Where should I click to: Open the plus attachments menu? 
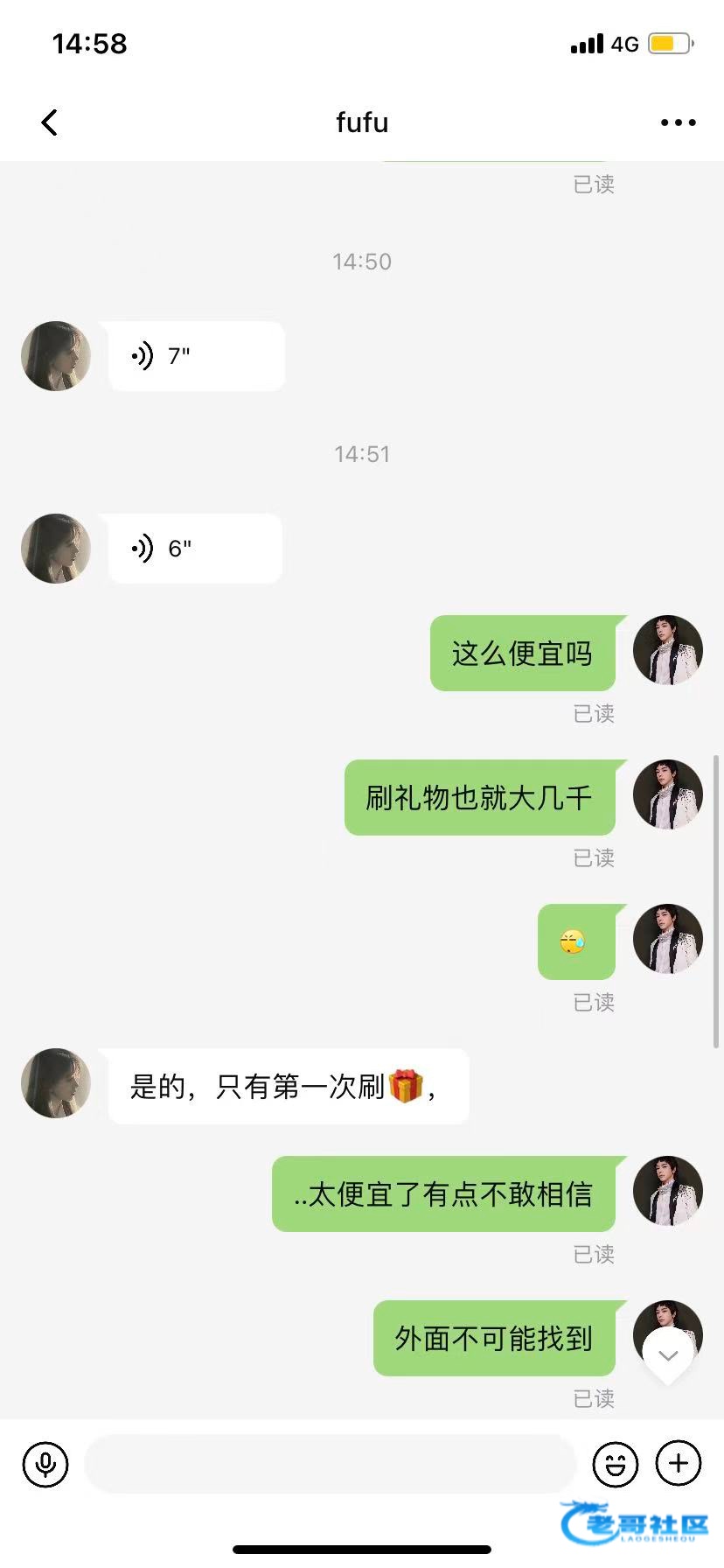point(679,1464)
